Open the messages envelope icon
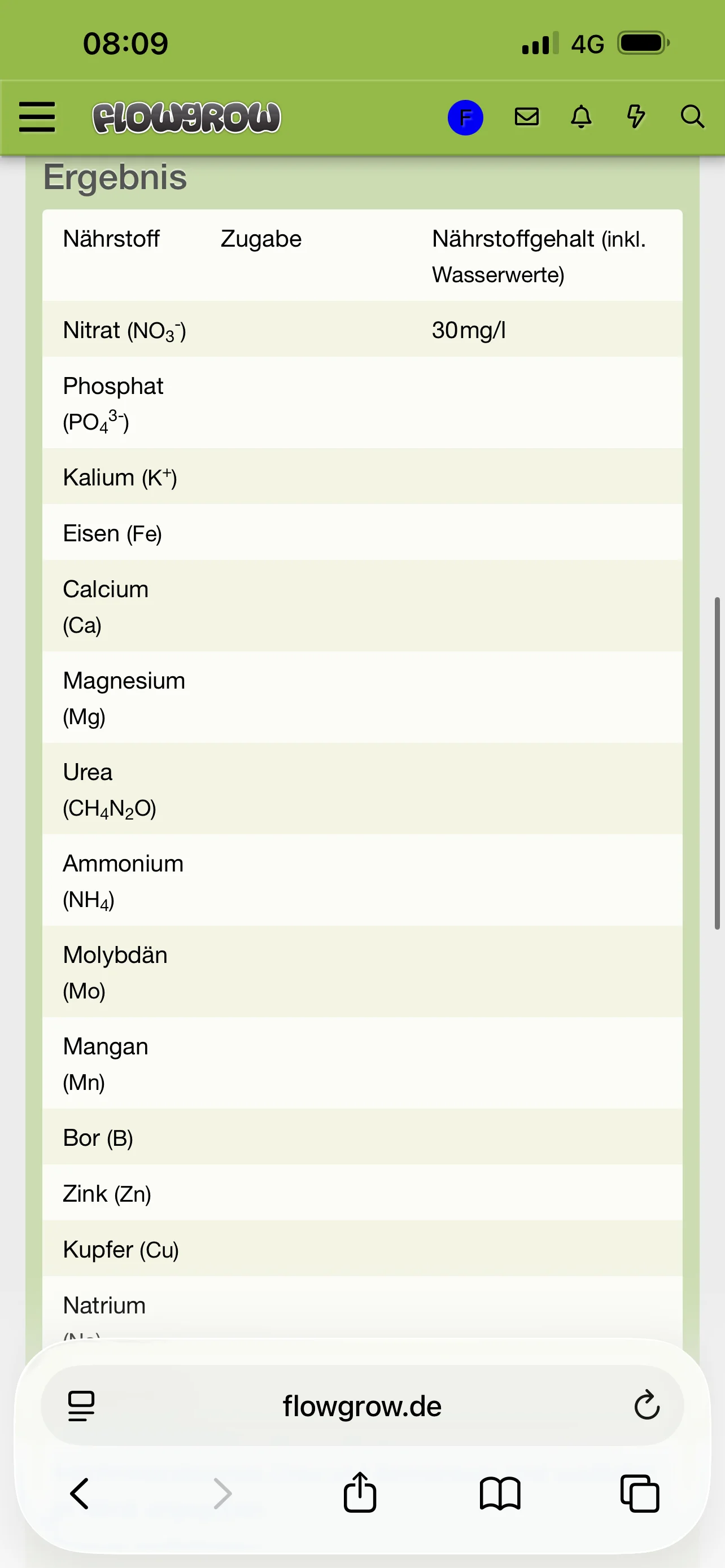Image resolution: width=725 pixels, height=1568 pixels. [527, 116]
